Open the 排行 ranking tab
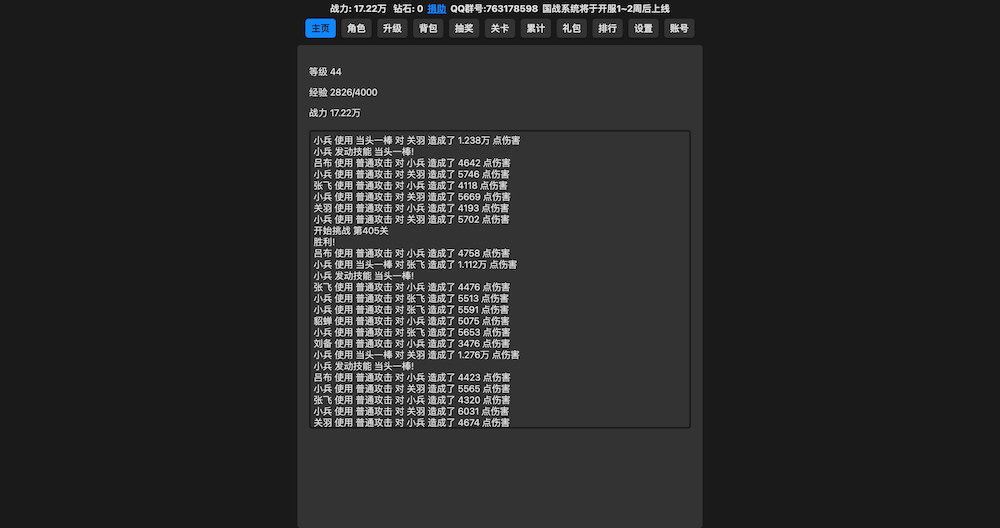This screenshot has height=528, width=1000. tap(607, 28)
